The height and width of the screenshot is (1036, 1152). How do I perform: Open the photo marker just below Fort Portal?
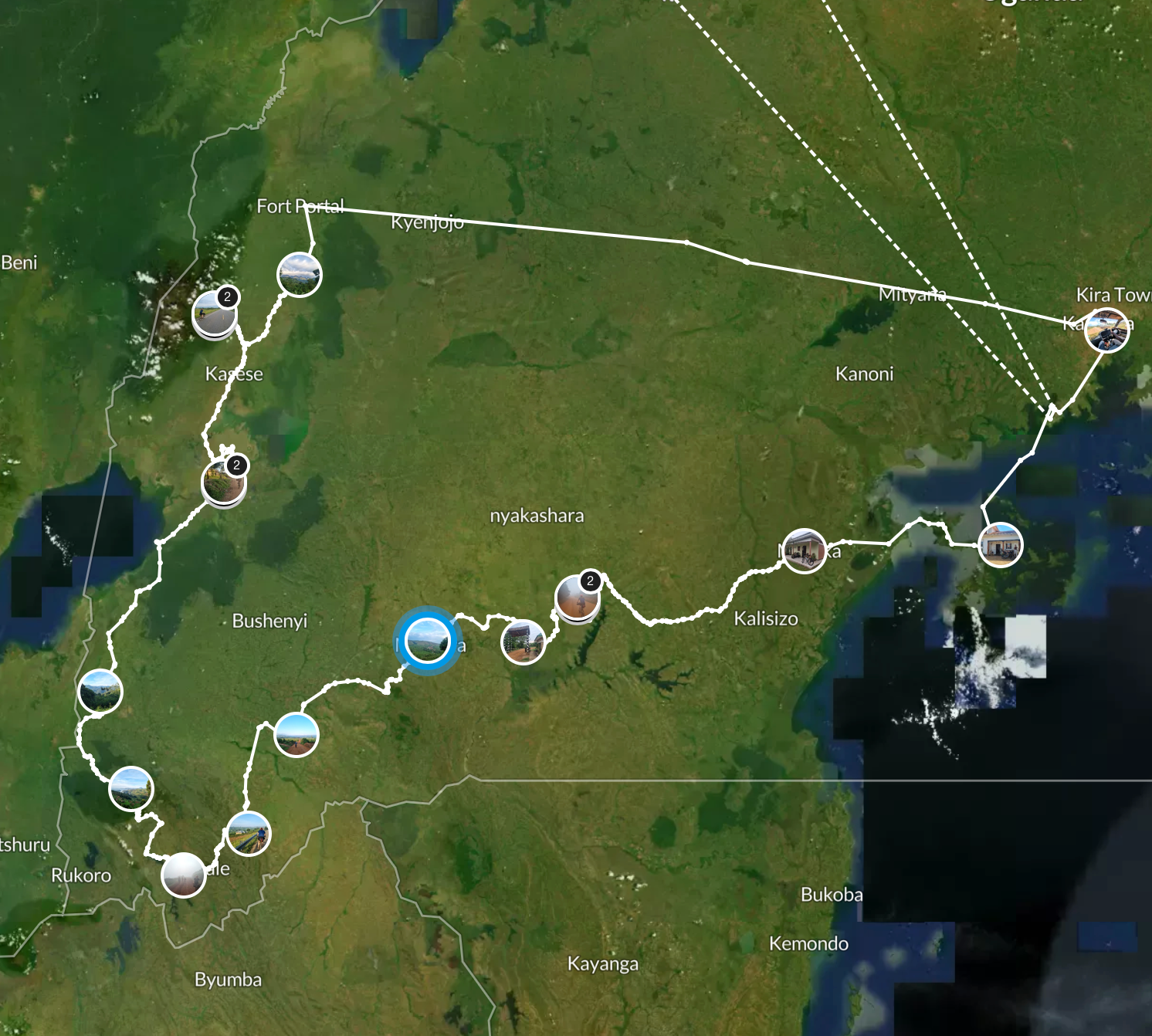300,275
